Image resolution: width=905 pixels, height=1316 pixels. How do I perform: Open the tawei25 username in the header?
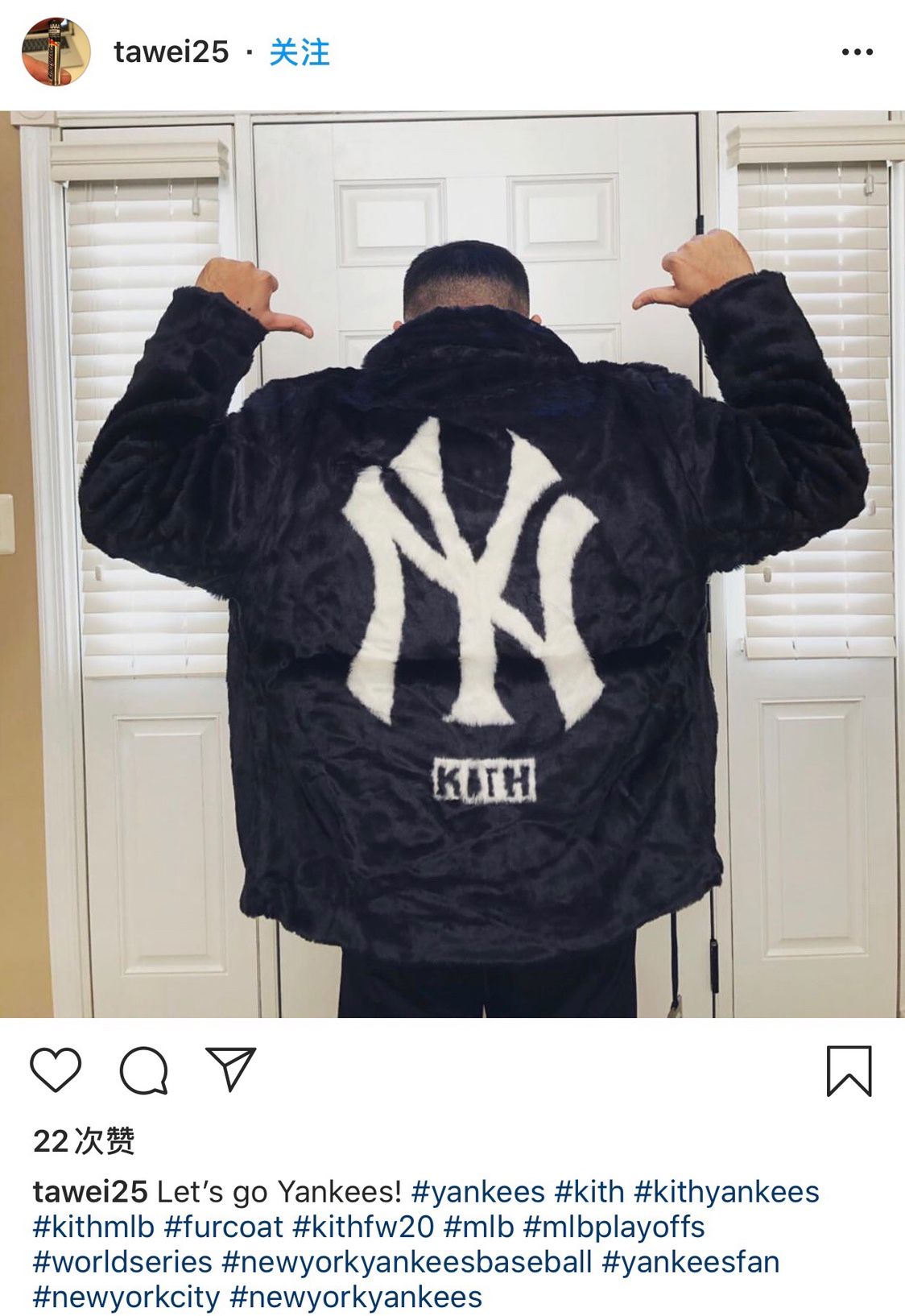pos(171,52)
